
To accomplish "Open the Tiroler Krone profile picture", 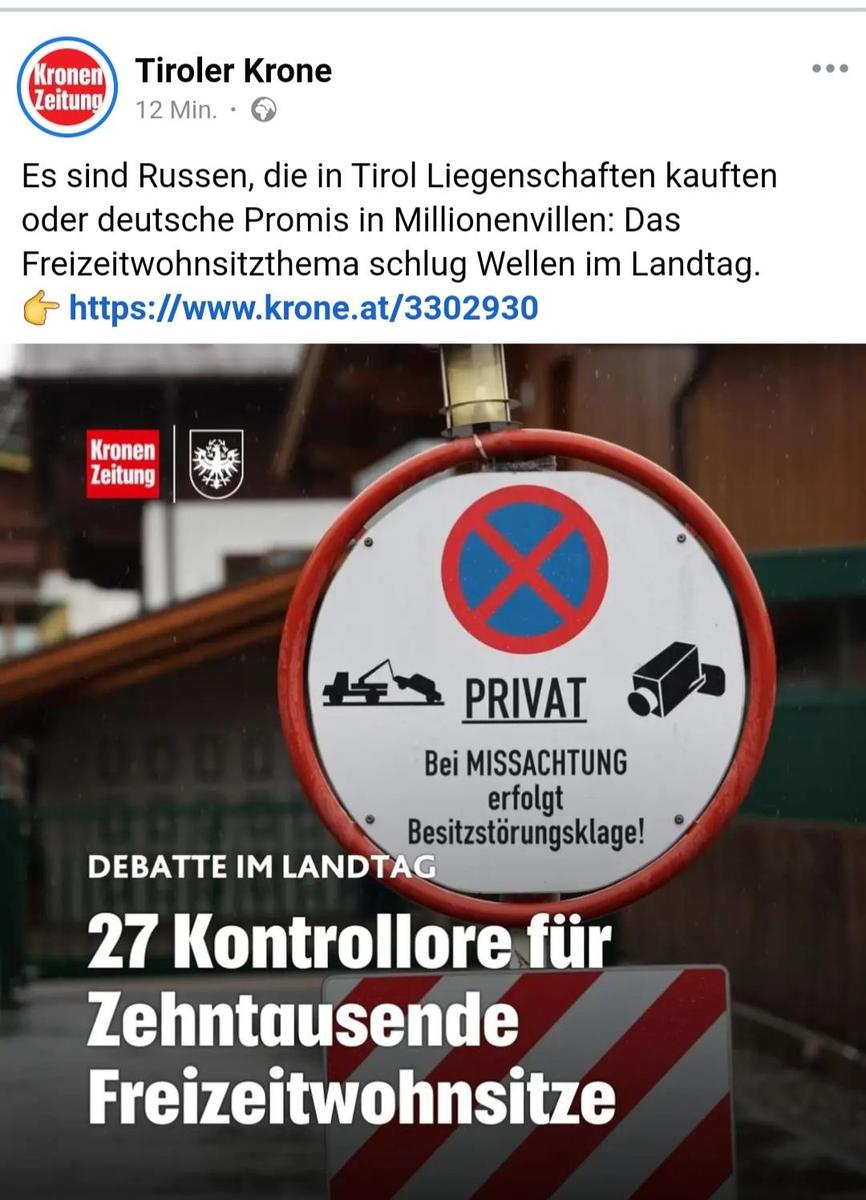I will click(68, 86).
